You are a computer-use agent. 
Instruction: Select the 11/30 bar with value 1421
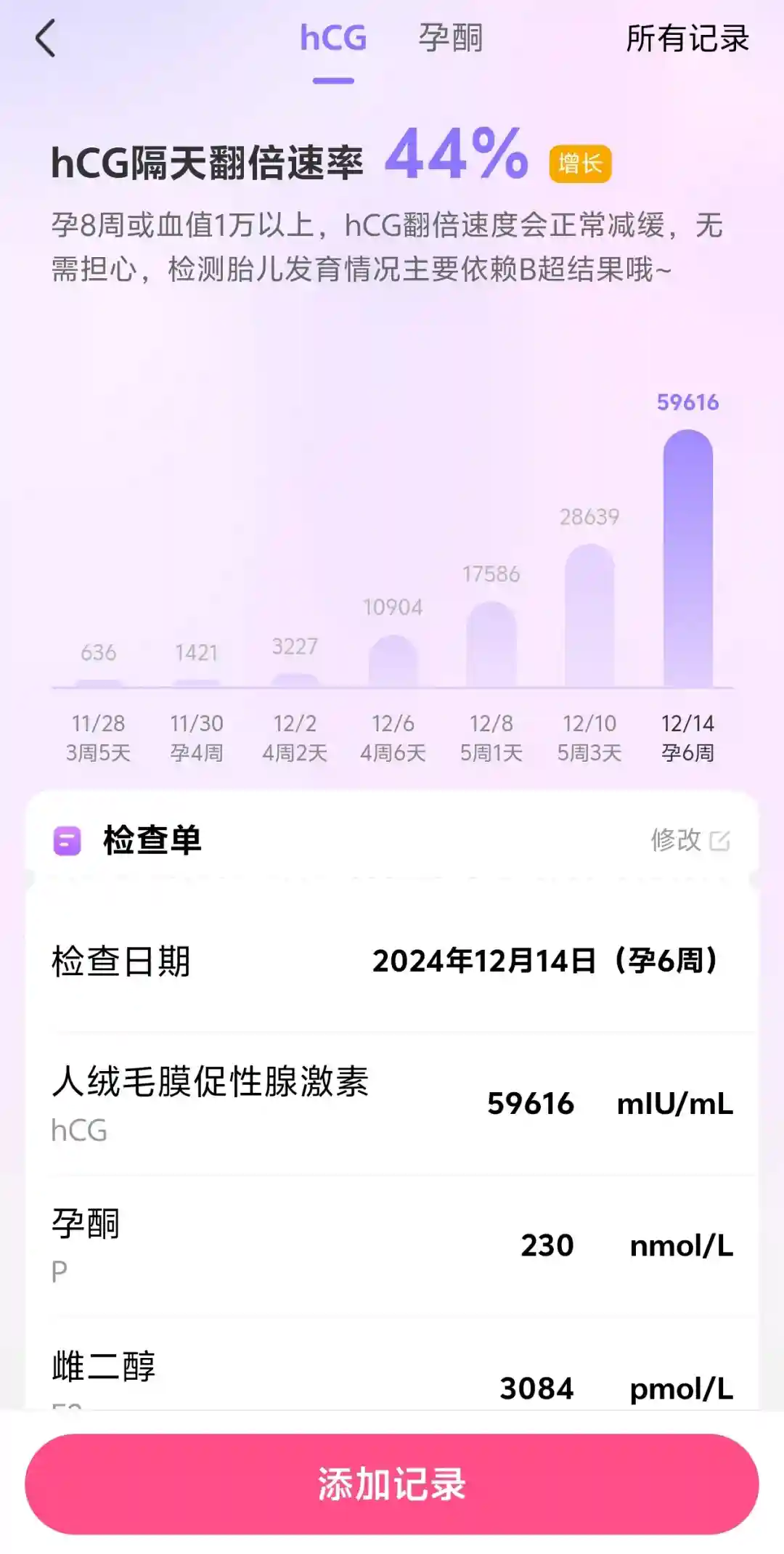[x=197, y=683]
